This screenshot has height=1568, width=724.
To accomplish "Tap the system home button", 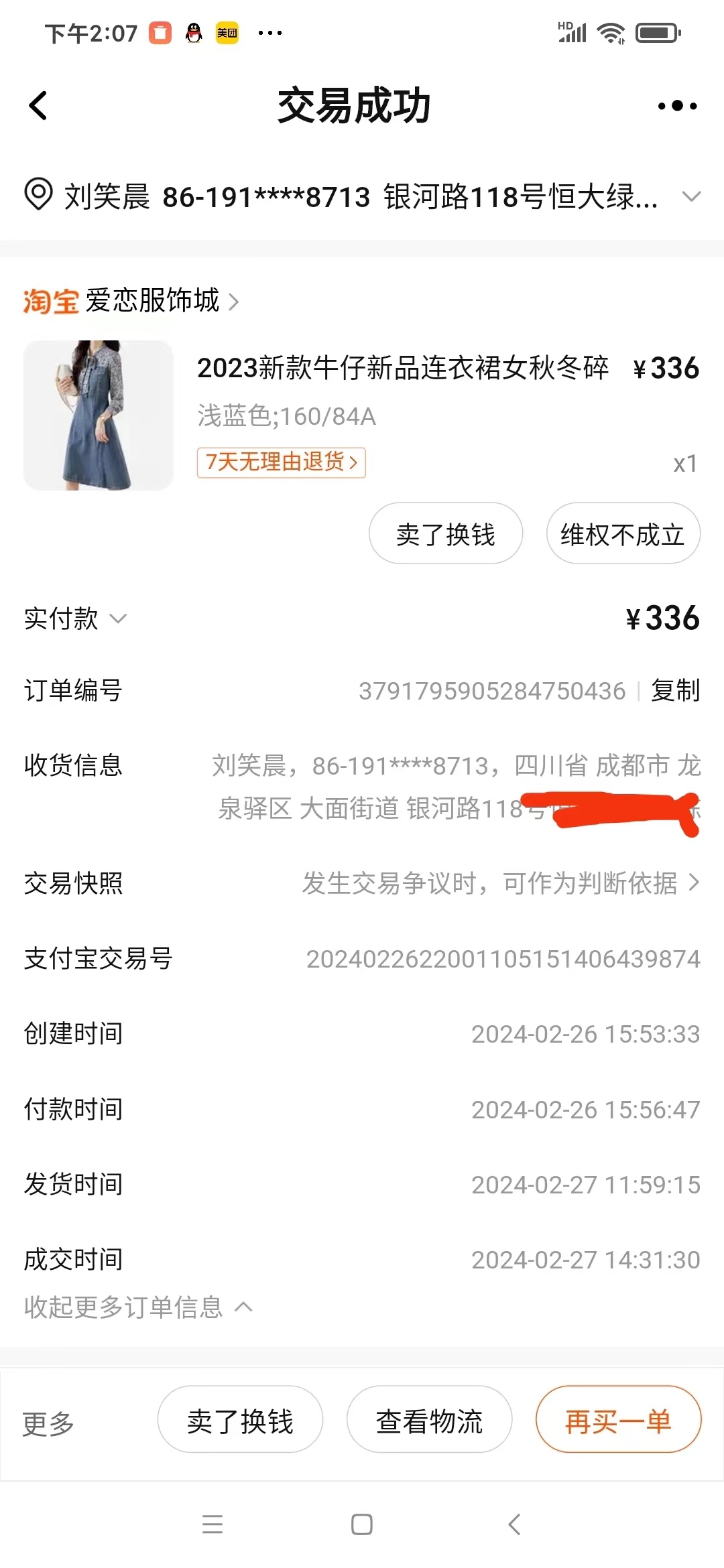I will click(362, 1524).
